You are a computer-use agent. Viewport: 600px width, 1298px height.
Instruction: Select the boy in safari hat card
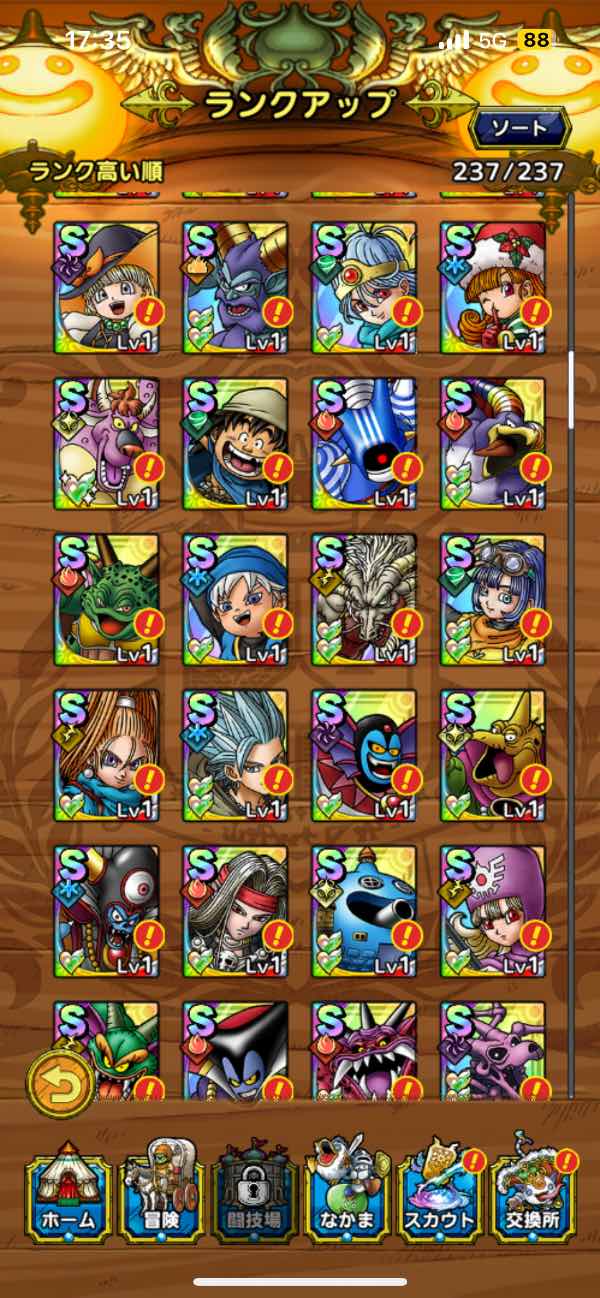pyautogui.click(x=236, y=443)
